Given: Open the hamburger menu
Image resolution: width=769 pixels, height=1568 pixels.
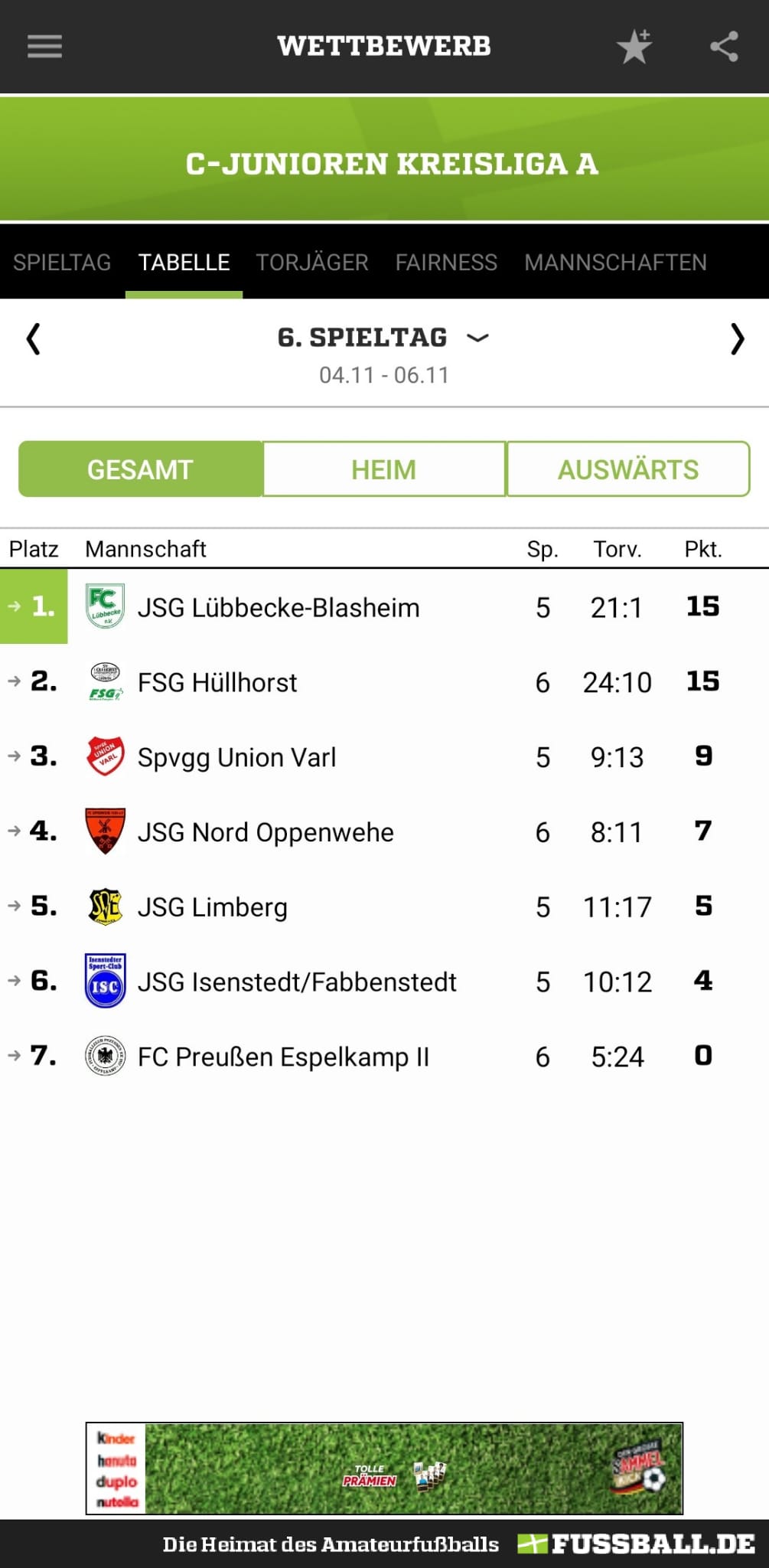Looking at the screenshot, I should (x=44, y=47).
